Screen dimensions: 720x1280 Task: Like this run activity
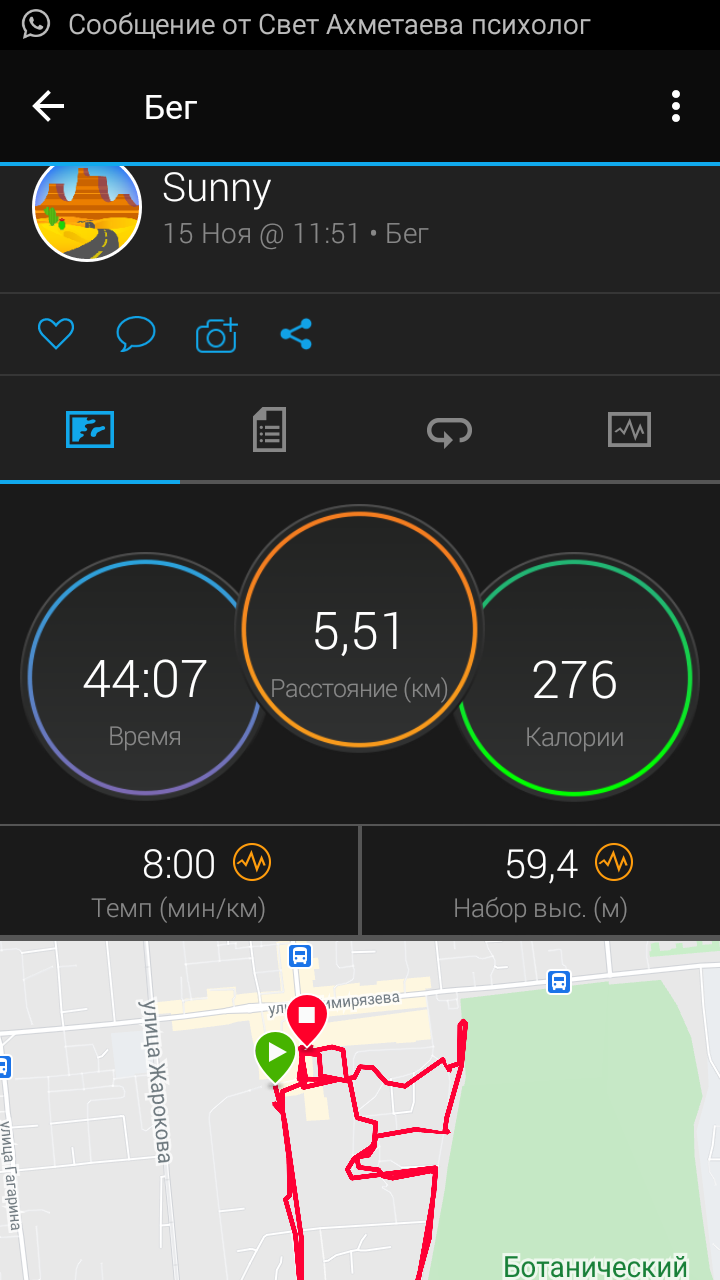point(56,334)
